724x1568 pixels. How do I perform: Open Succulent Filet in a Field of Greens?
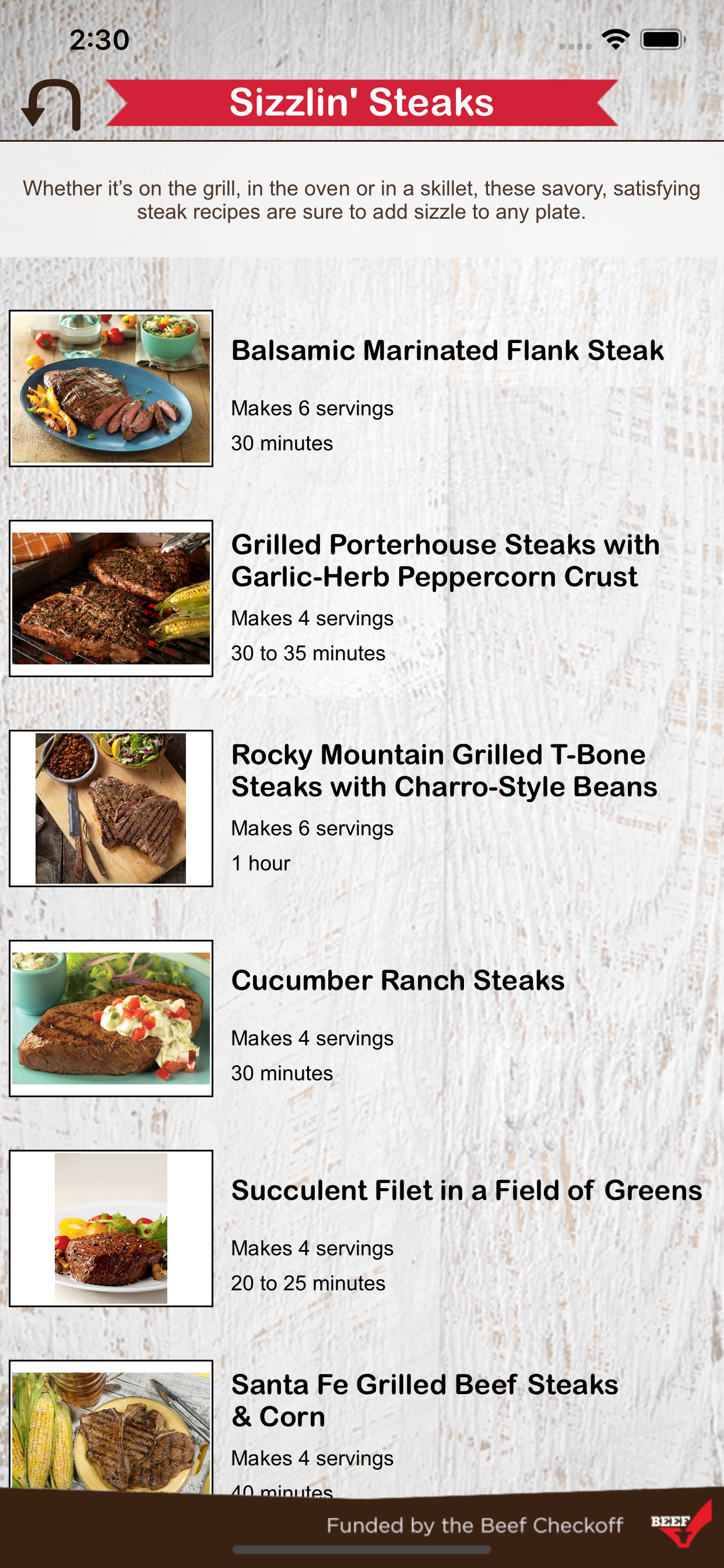tap(362, 1228)
